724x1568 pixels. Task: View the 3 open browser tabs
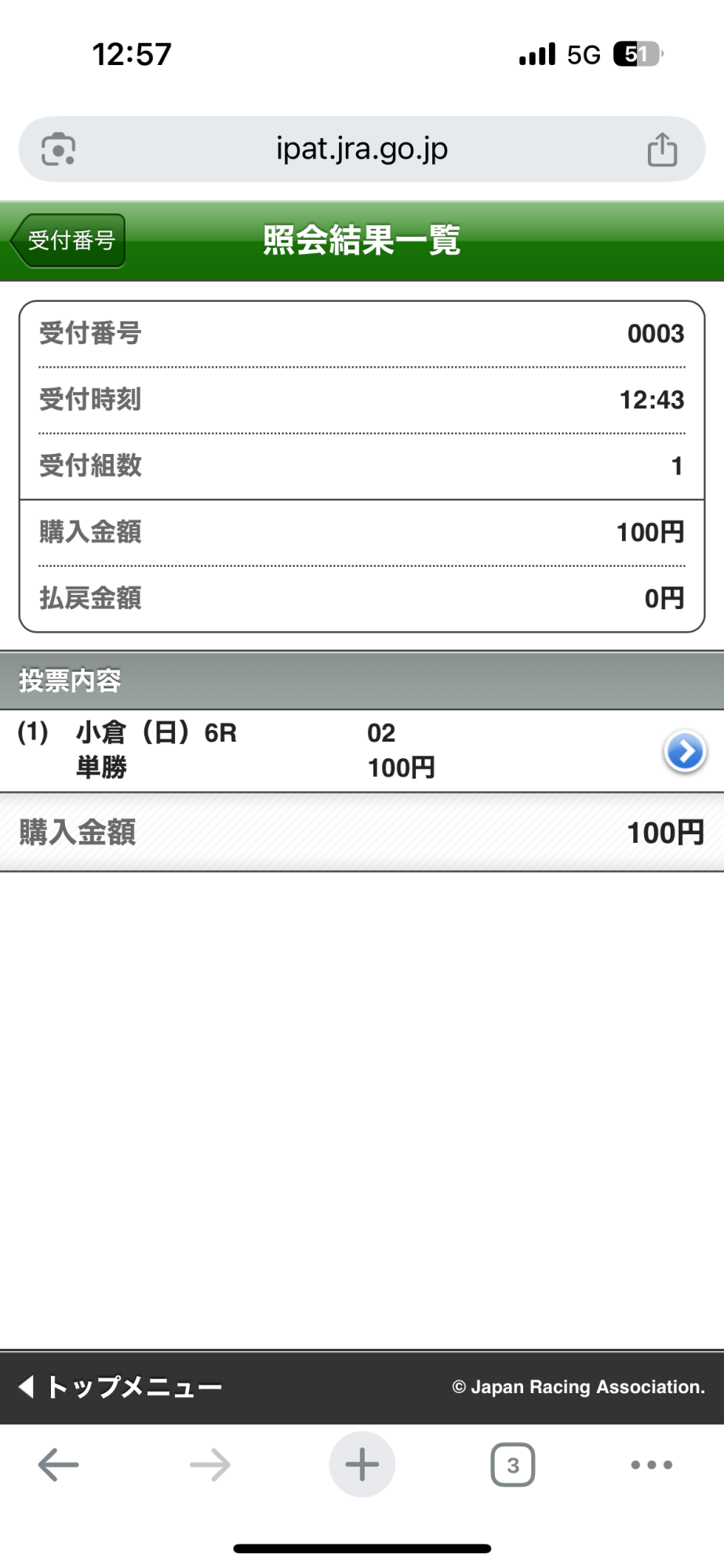tap(512, 1464)
